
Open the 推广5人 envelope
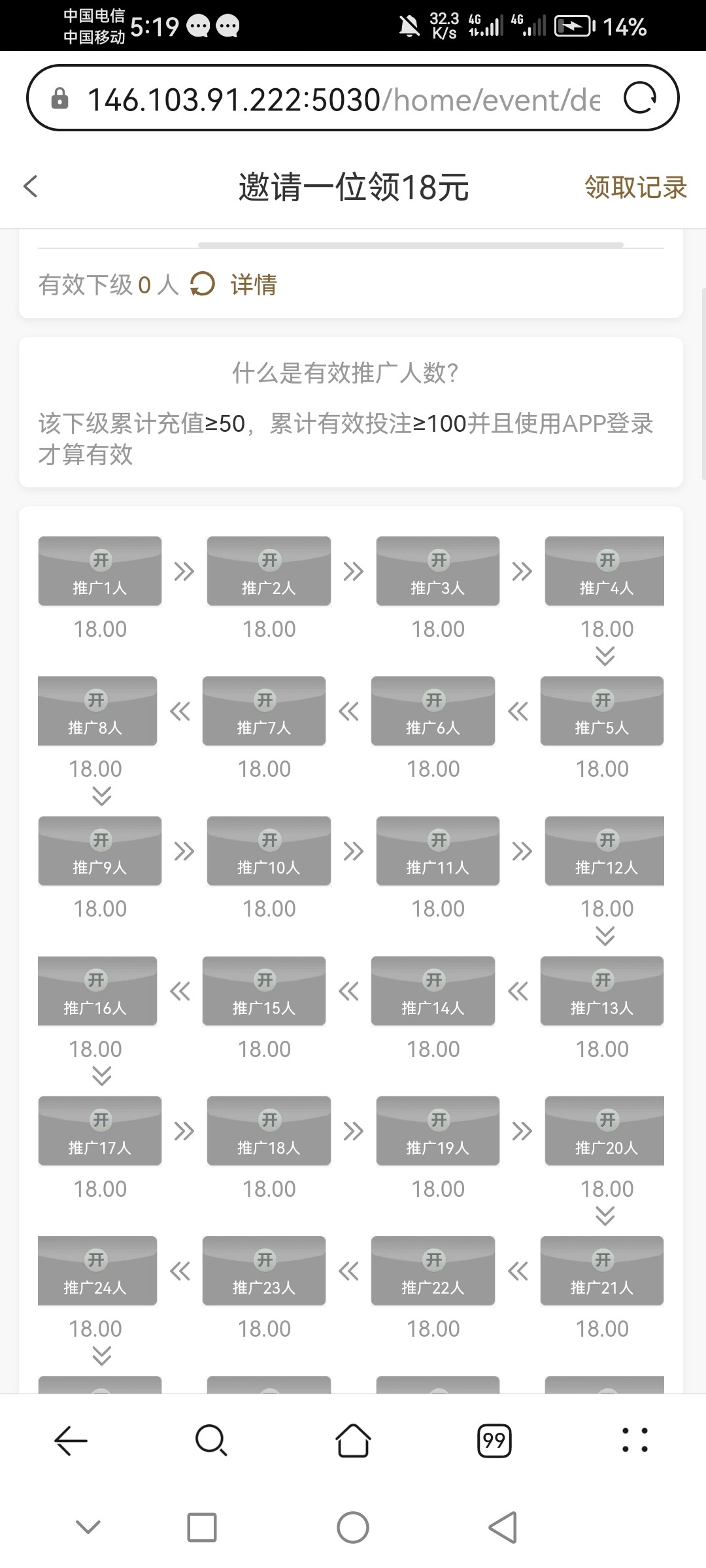[x=602, y=711]
